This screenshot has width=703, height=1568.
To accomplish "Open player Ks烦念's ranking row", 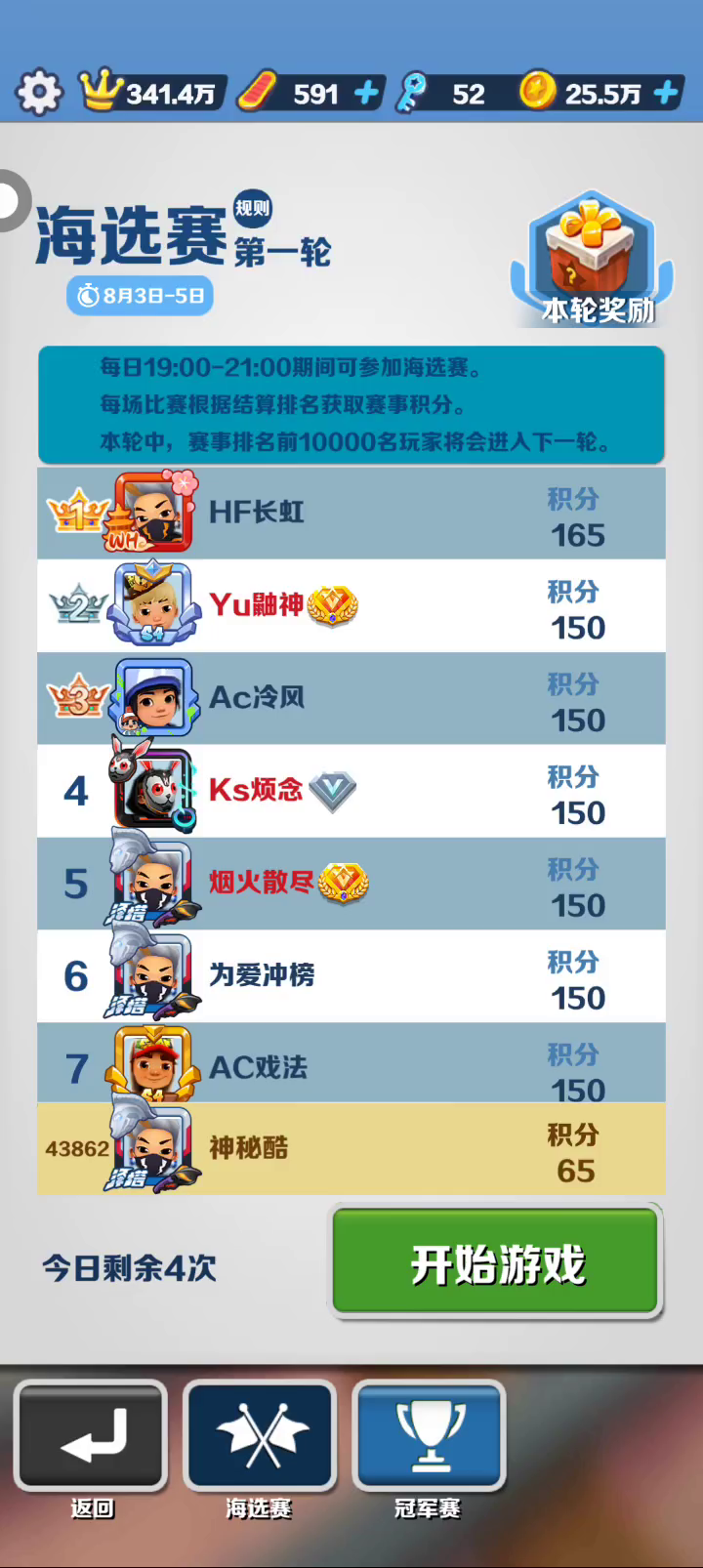I will coord(351,791).
